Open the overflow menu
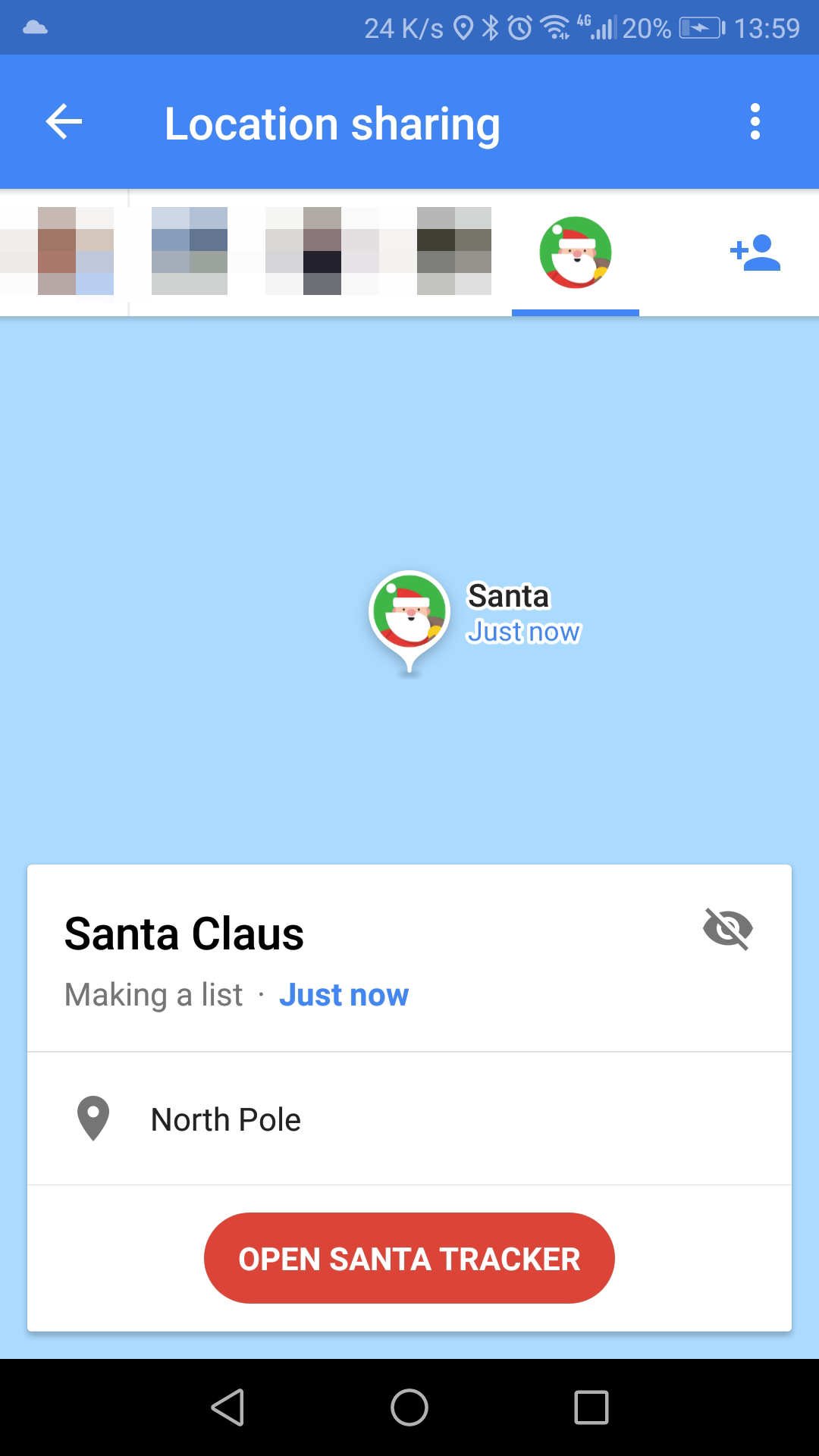The width and height of the screenshot is (819, 1456). click(755, 122)
